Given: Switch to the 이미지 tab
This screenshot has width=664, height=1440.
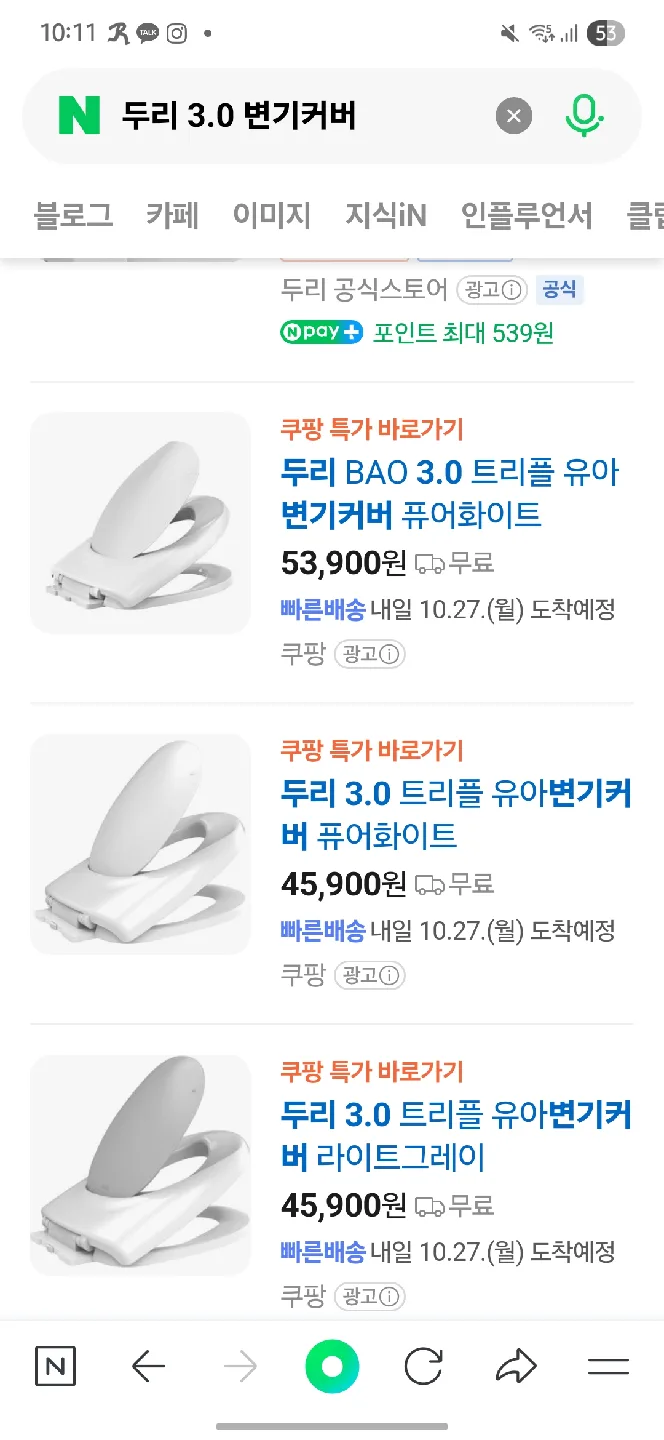Looking at the screenshot, I should click(x=272, y=214).
